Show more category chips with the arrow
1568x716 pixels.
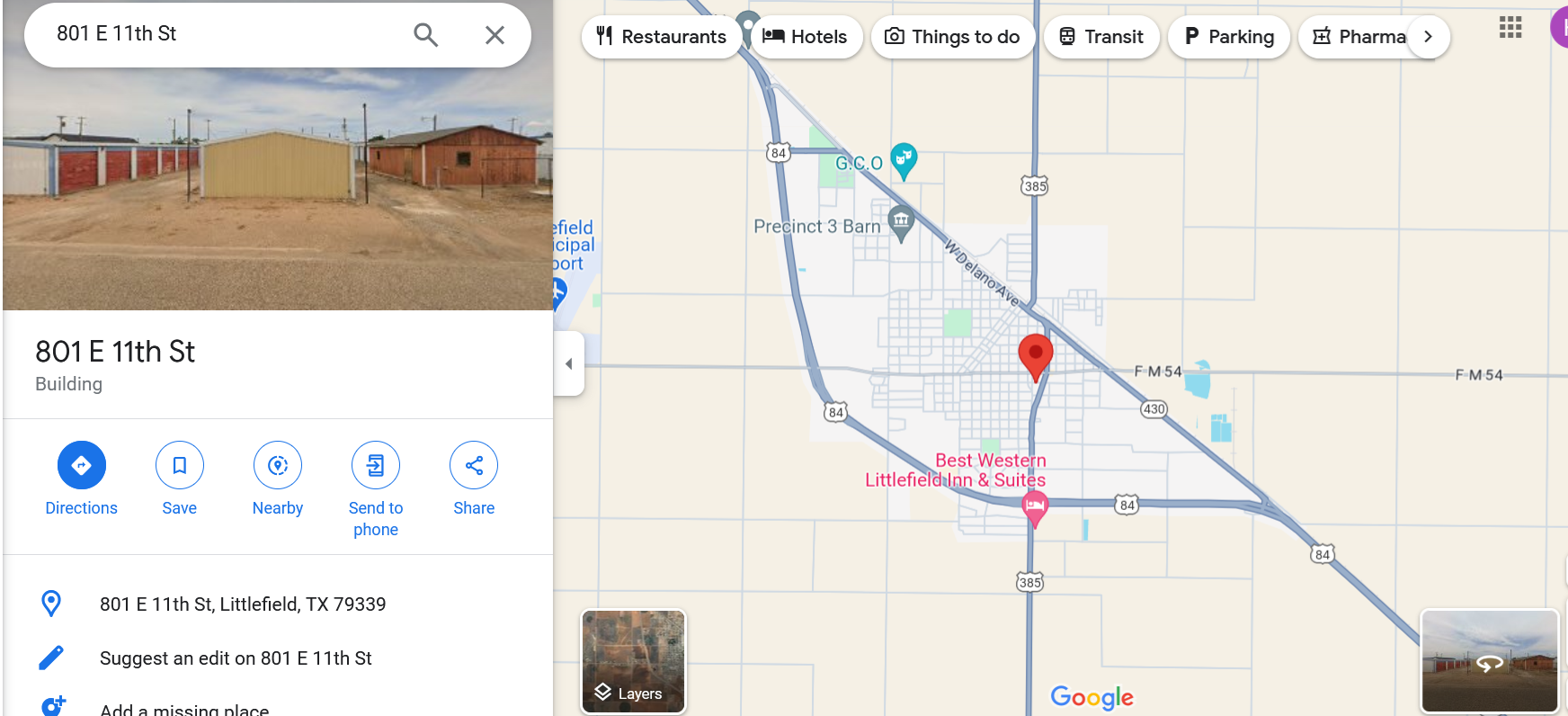pos(1428,37)
